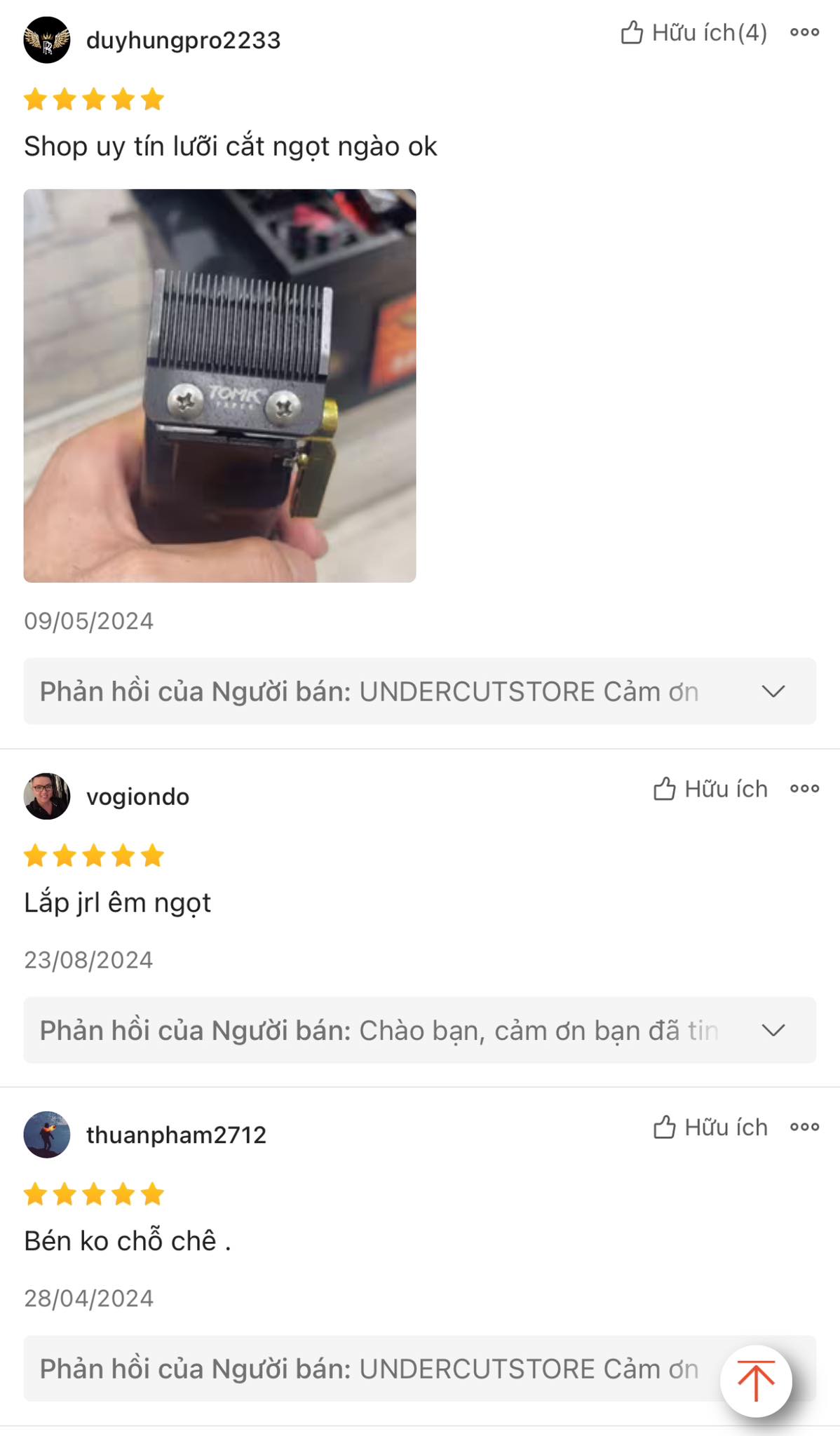Mark thuanpham2712's review as helpful
Viewport: 840px width, 1436px height.
tap(710, 1127)
